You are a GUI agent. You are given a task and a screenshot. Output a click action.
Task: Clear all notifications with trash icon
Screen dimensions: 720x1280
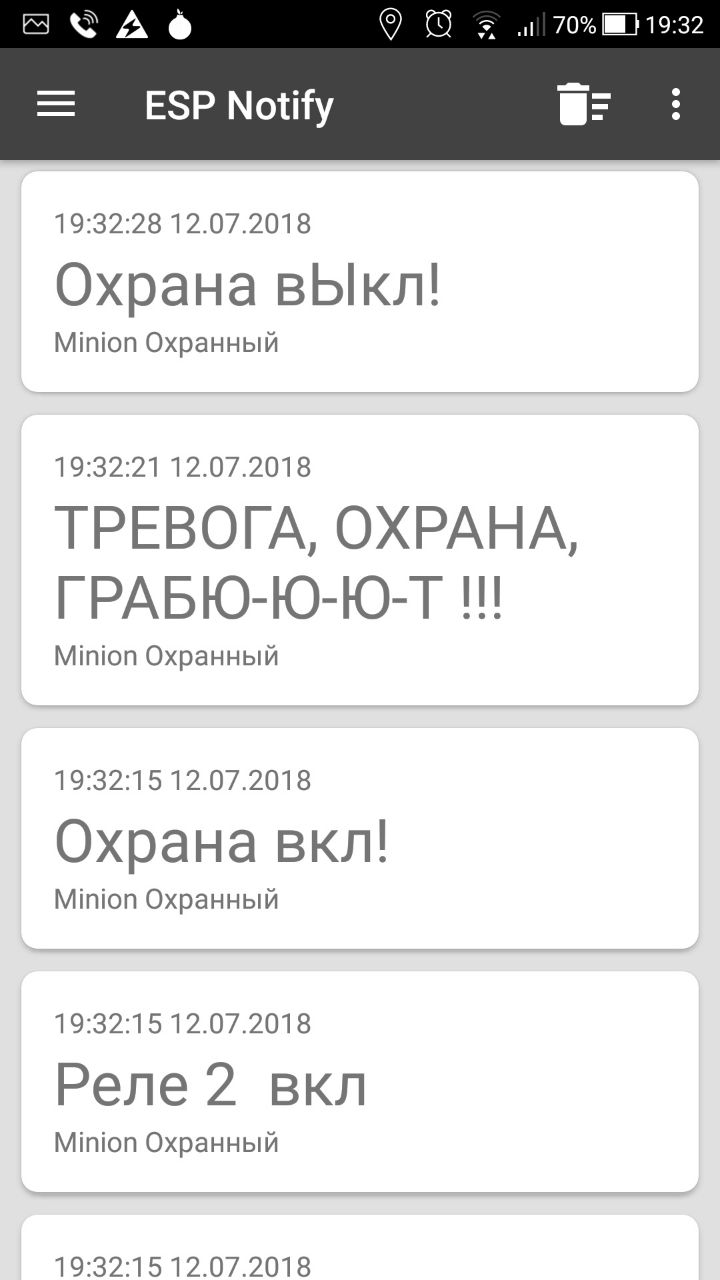[583, 104]
